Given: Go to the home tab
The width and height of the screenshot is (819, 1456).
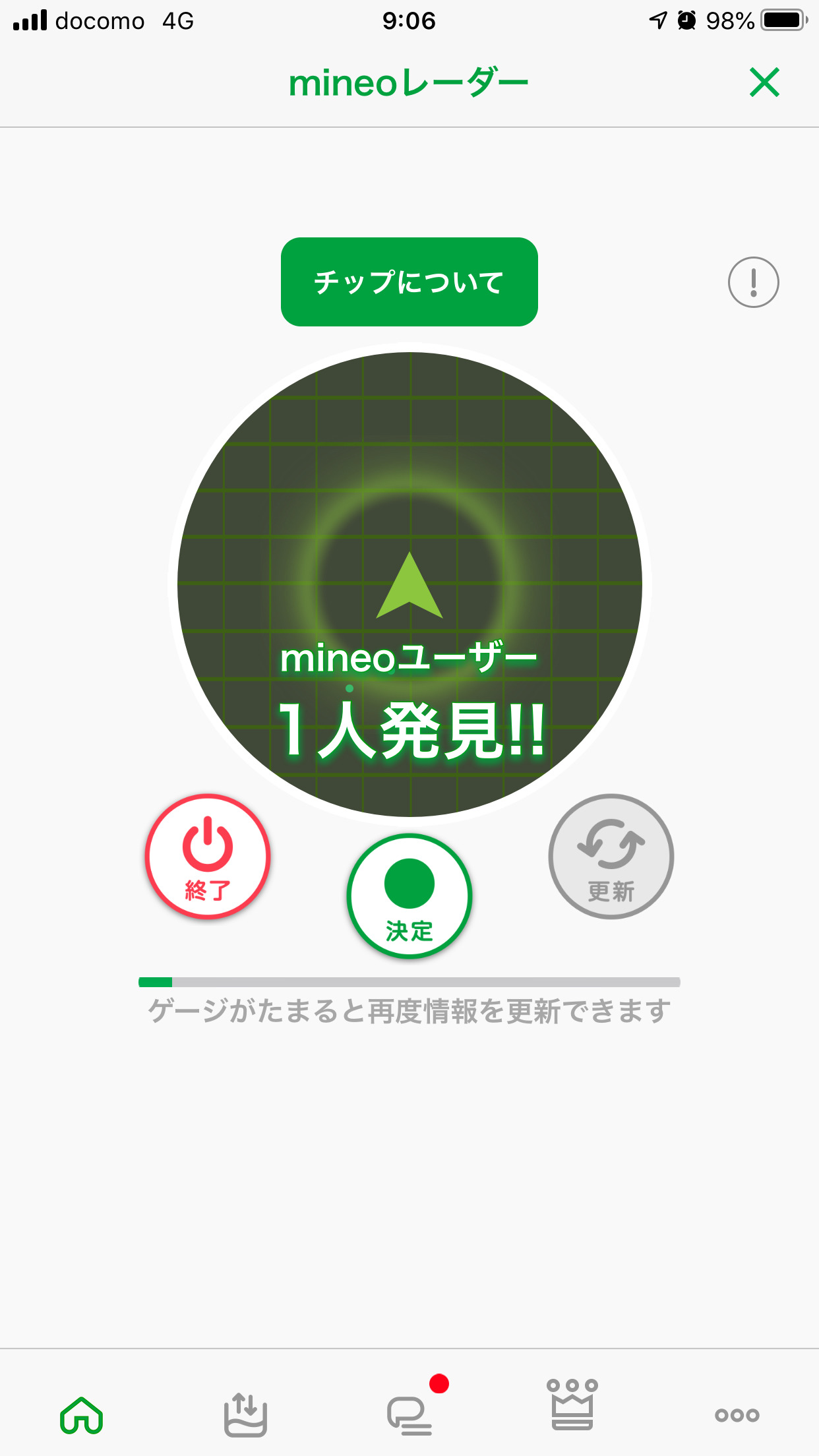Looking at the screenshot, I should 82,1415.
